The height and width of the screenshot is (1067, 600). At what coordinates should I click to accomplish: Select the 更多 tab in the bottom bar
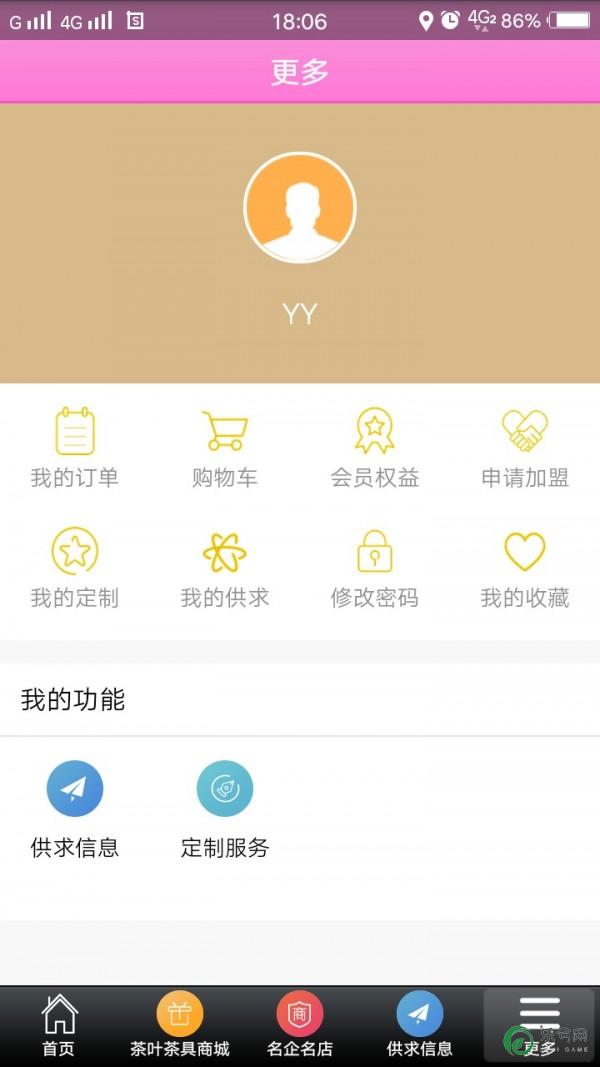point(540,1026)
